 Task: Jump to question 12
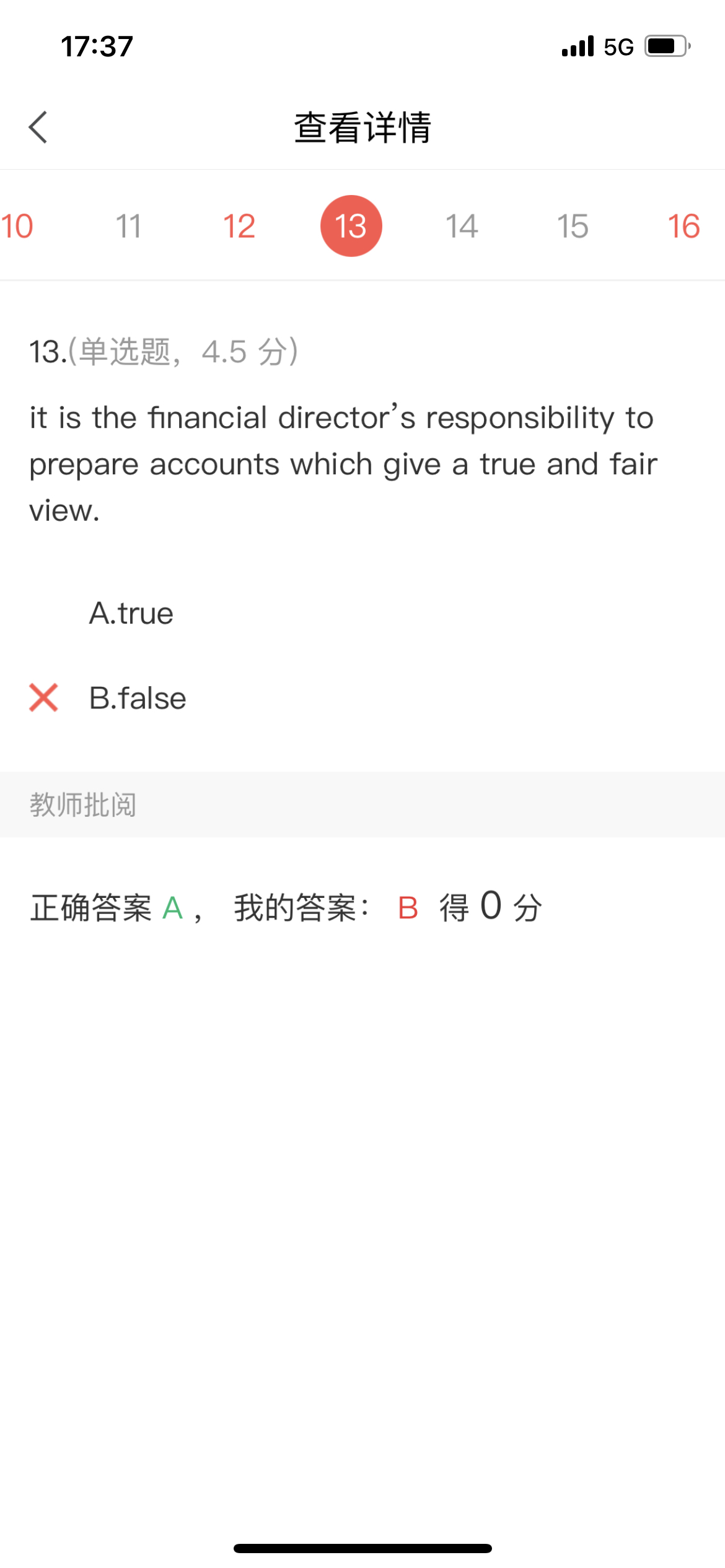[239, 226]
